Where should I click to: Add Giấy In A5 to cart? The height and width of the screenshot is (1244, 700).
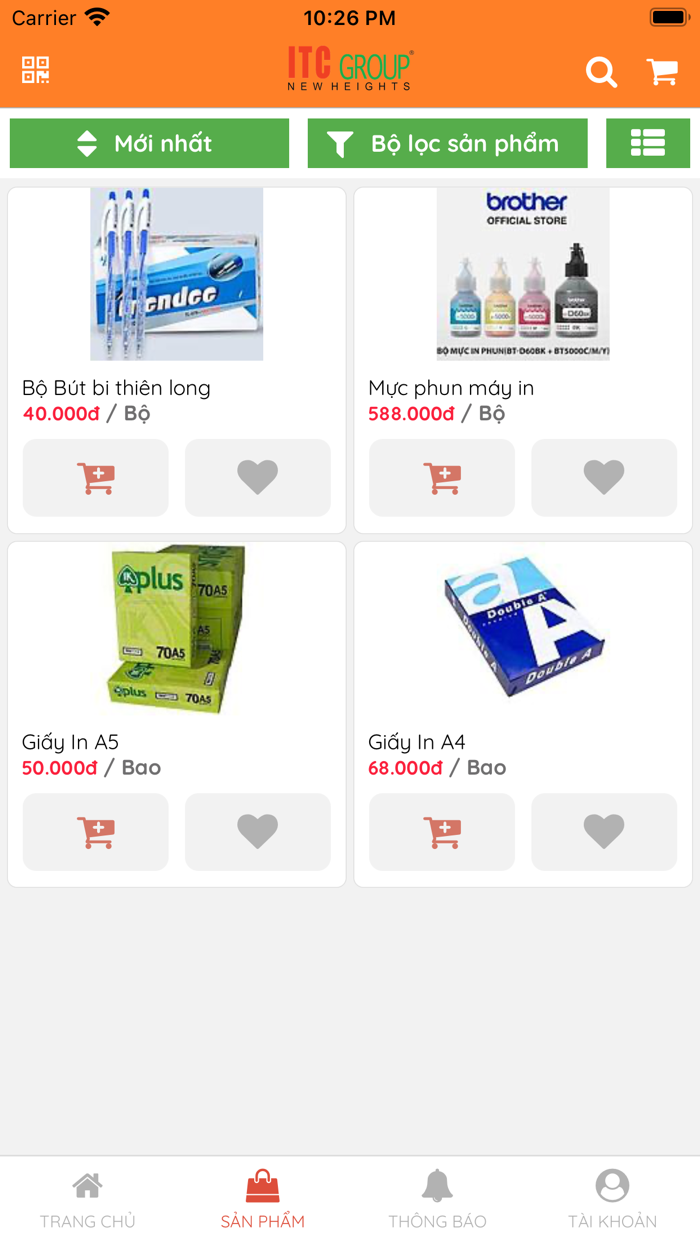click(x=96, y=832)
